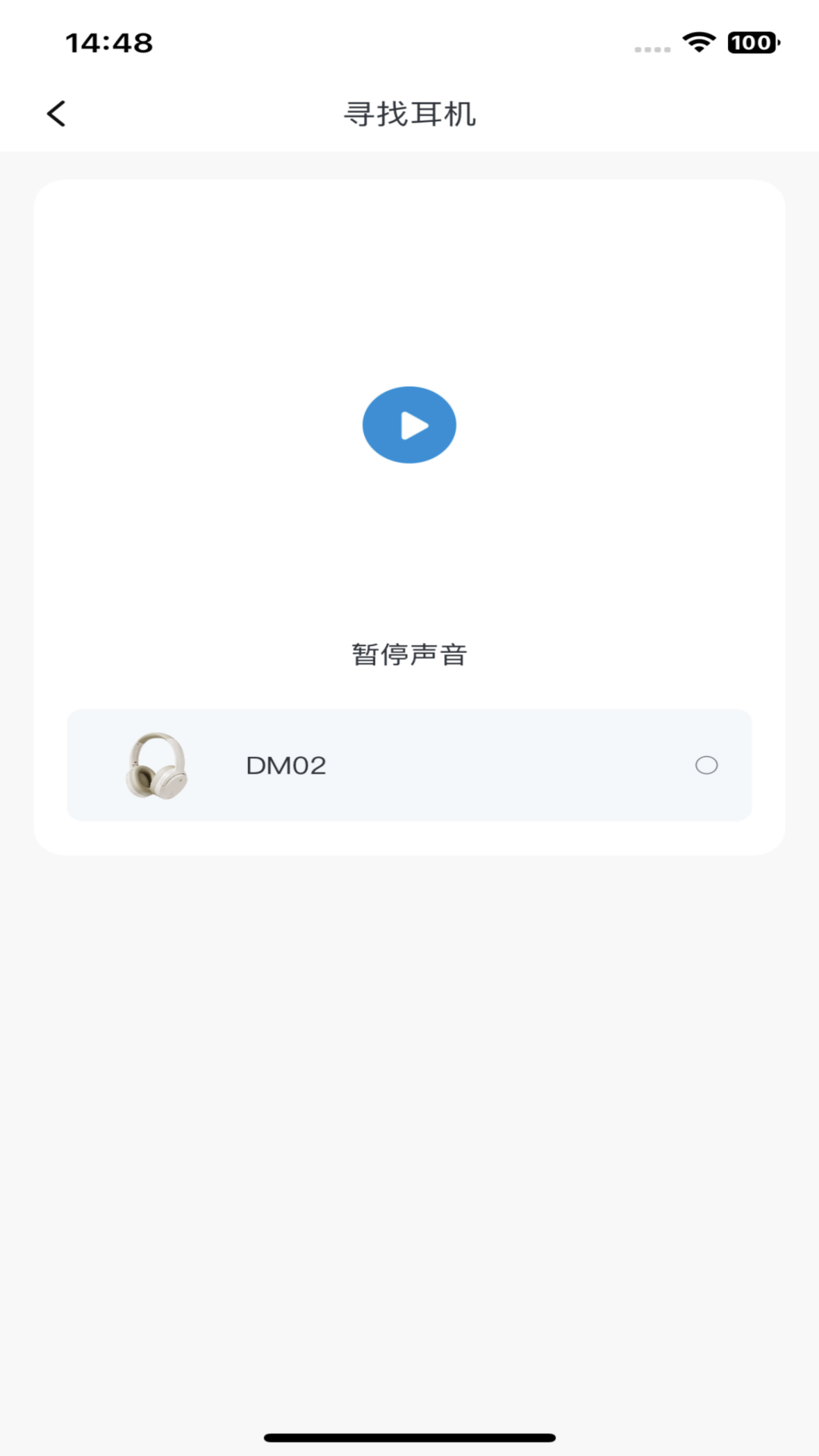Tap the headphone thumbnail next to DM02
The width and height of the screenshot is (819, 1456).
[155, 765]
